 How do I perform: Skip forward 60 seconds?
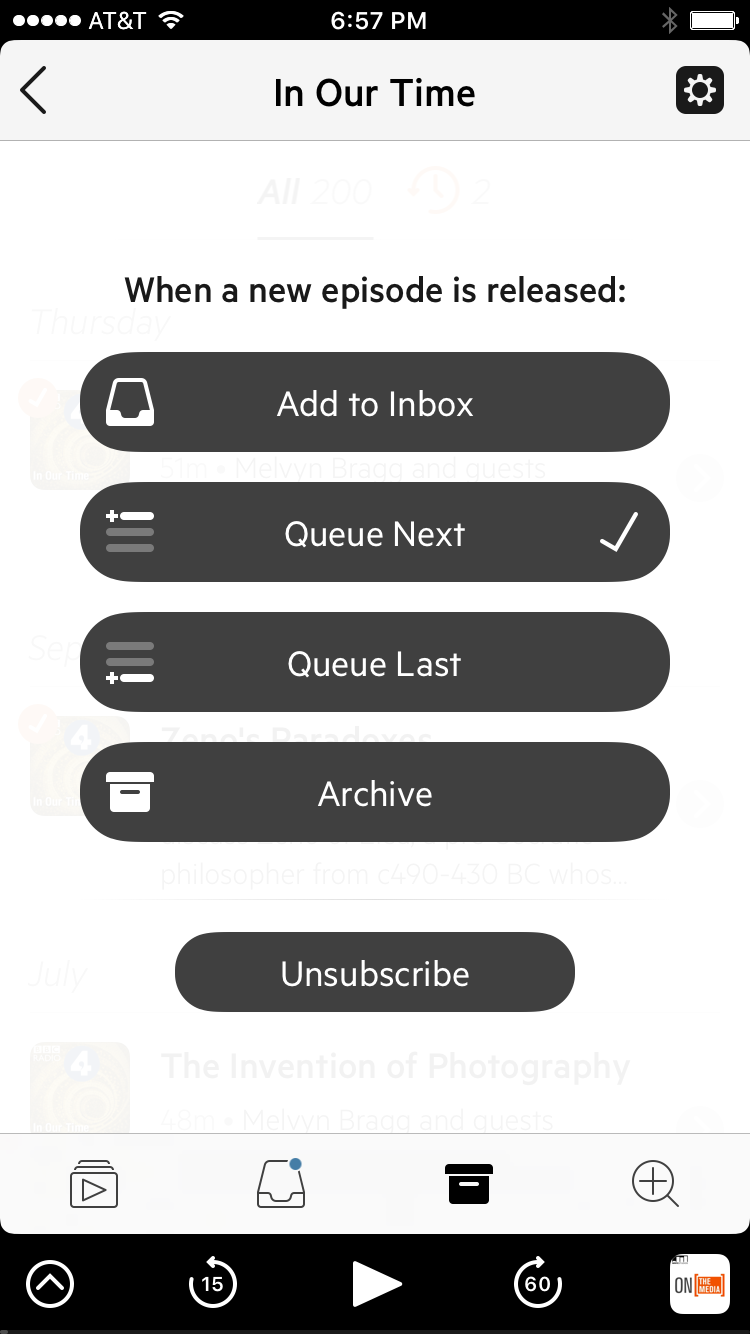click(x=538, y=1284)
